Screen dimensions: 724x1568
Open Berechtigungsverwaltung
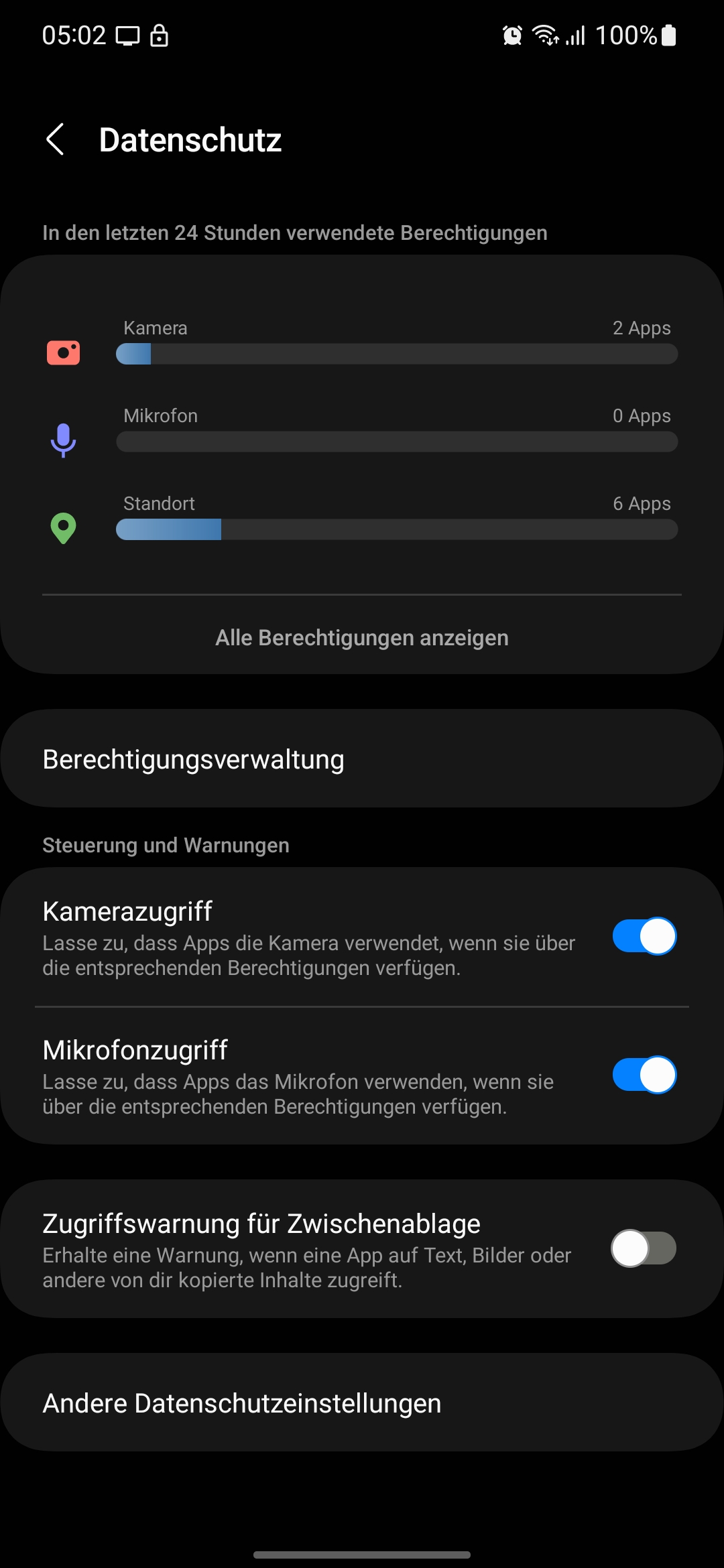click(362, 759)
